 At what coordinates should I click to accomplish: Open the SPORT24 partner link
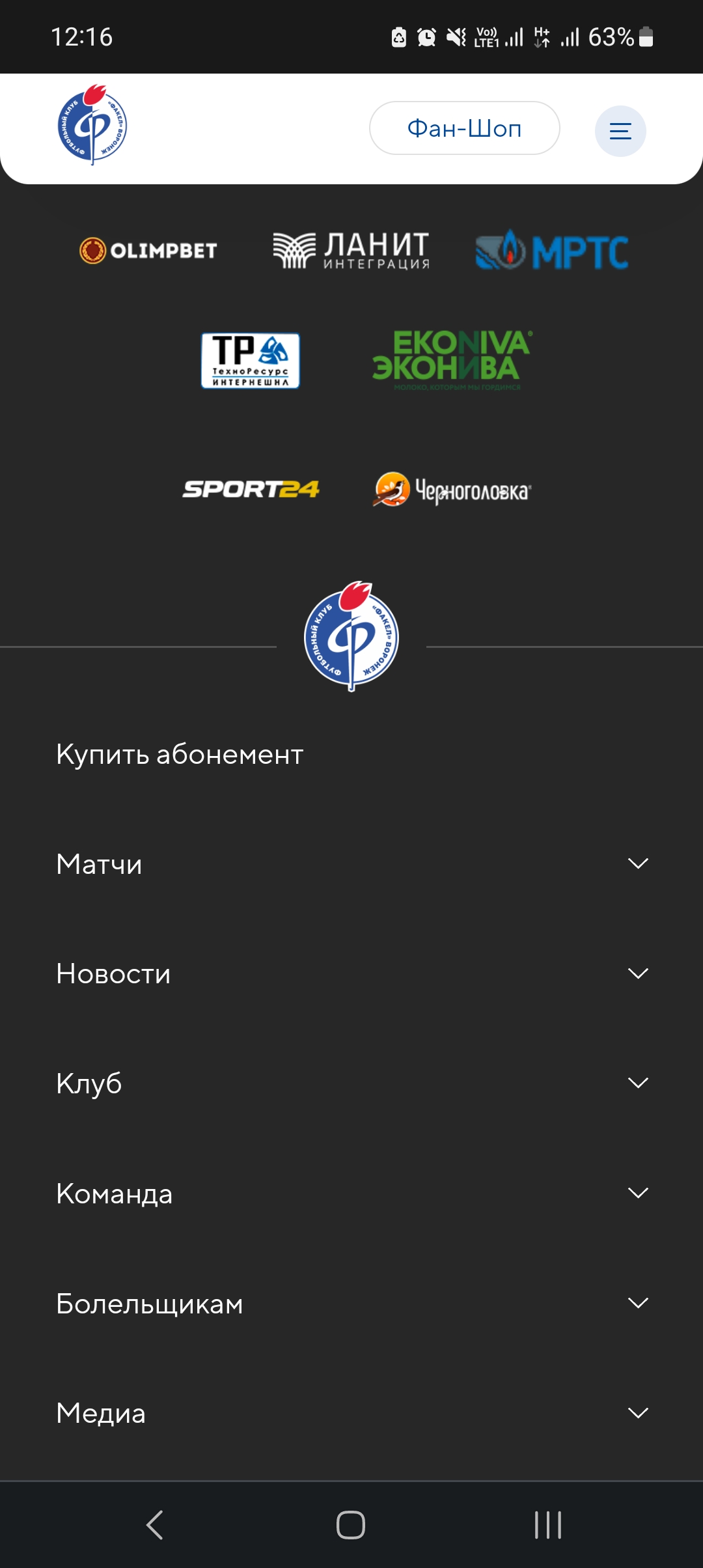pyautogui.click(x=251, y=490)
